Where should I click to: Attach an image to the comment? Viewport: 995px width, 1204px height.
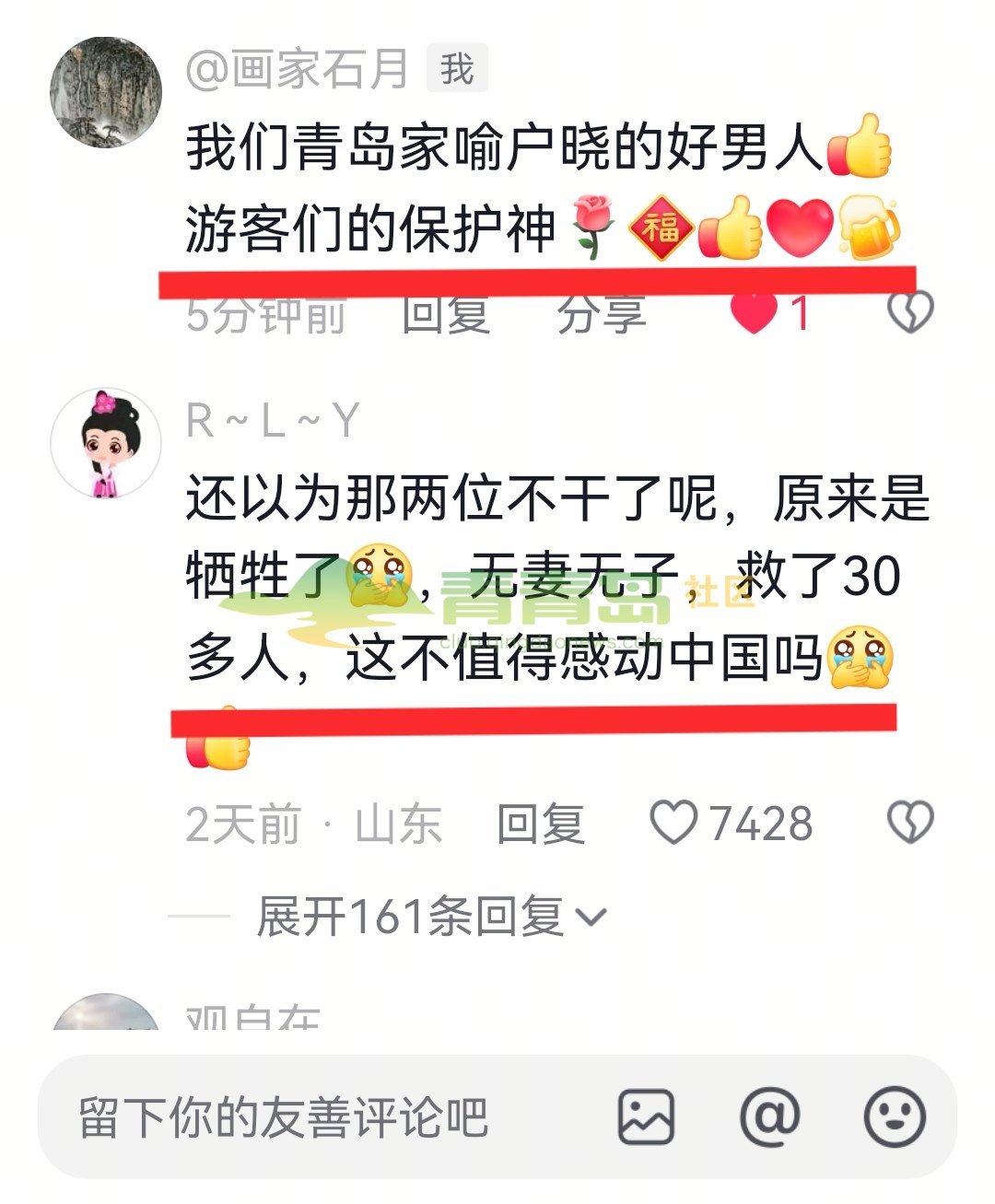click(645, 1117)
